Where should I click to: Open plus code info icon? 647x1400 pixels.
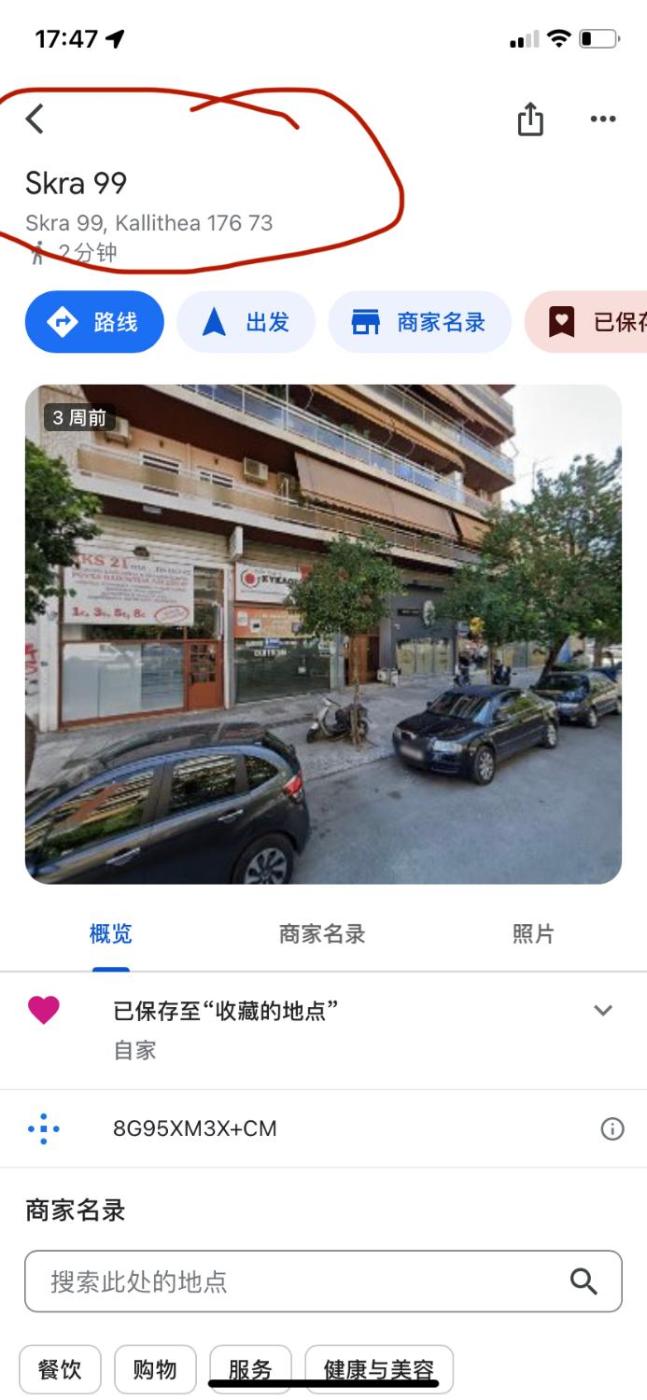pyautogui.click(x=612, y=1129)
